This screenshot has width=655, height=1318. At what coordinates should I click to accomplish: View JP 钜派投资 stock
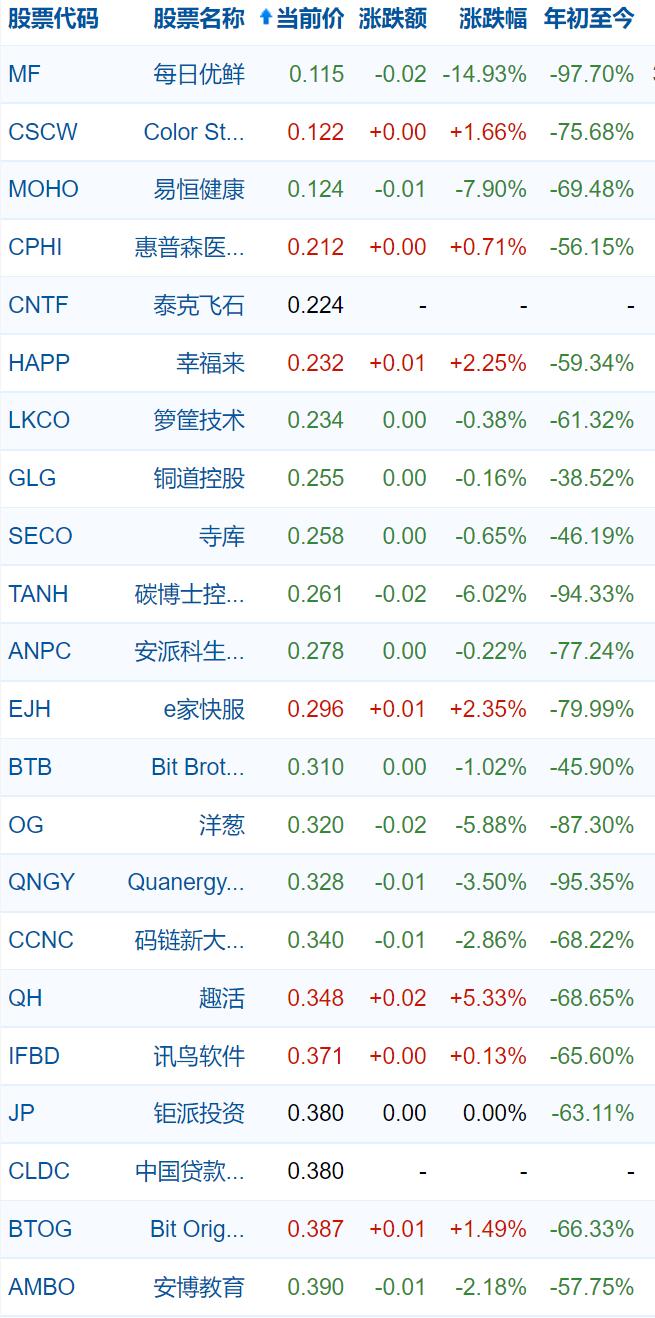[327, 1113]
